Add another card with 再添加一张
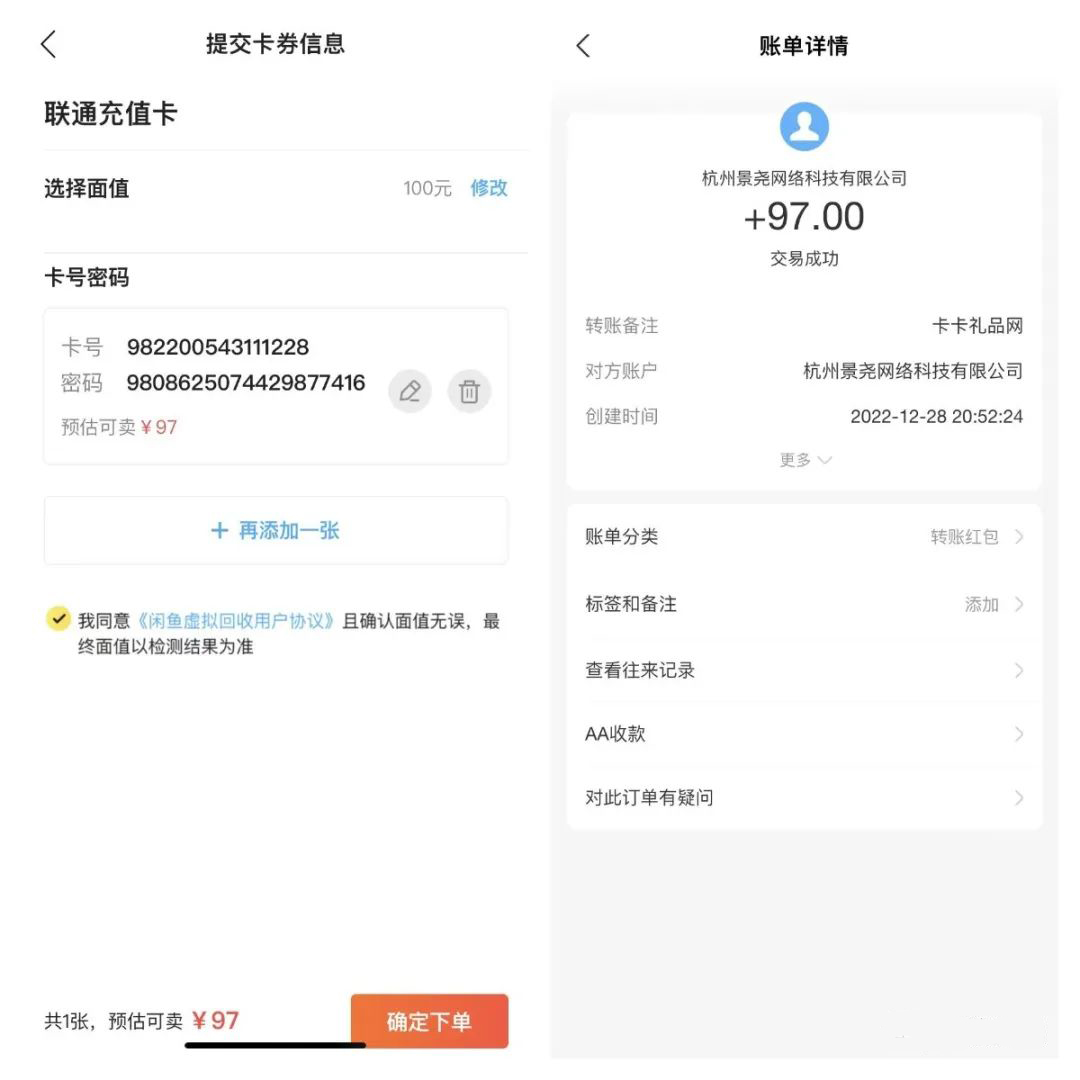This screenshot has height=1080, width=1080. point(276,531)
